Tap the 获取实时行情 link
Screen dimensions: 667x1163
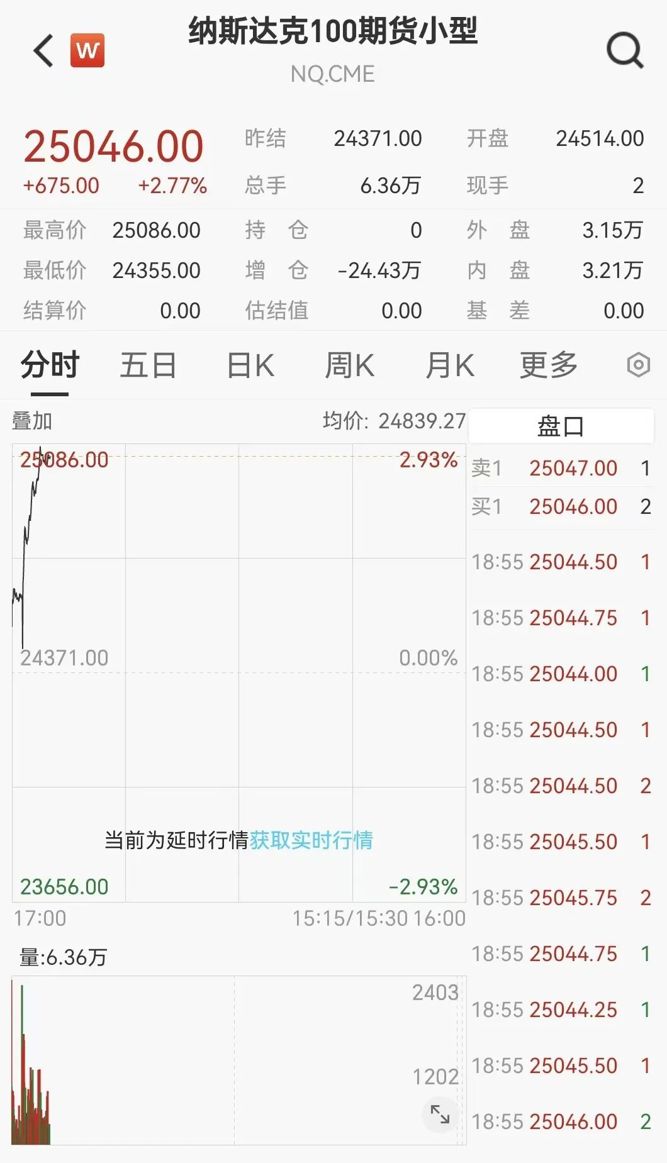311,839
